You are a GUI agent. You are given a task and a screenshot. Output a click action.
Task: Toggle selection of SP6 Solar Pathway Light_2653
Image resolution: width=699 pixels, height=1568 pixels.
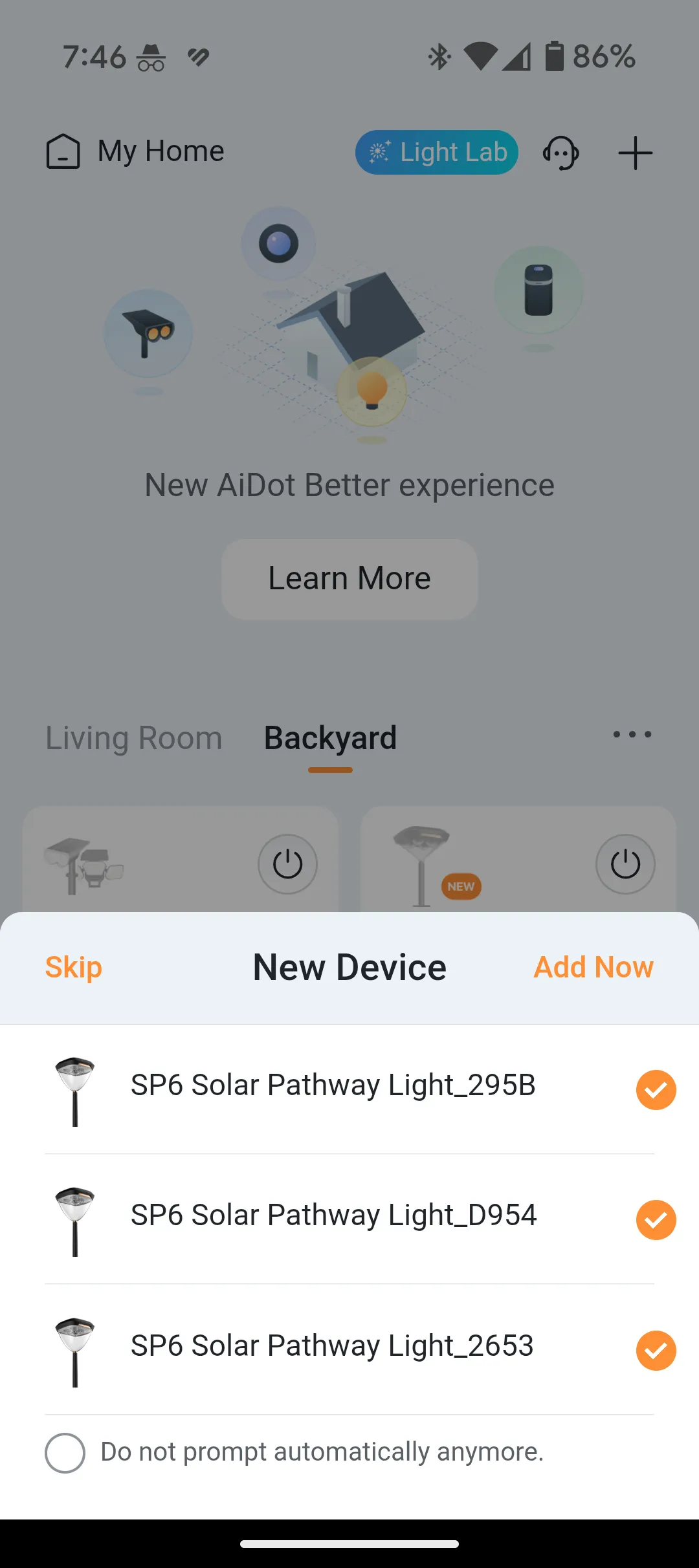656,1351
